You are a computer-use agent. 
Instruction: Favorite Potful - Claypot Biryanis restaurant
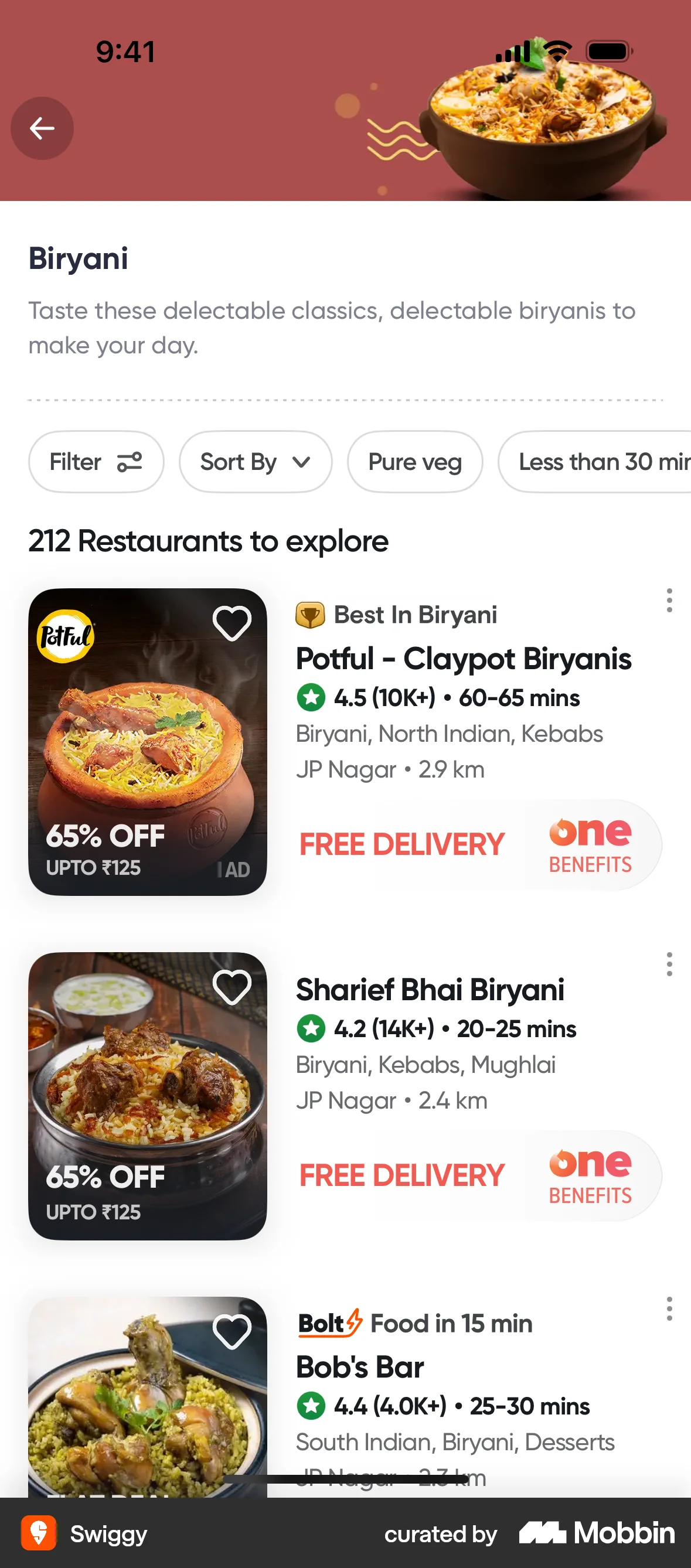(232, 622)
